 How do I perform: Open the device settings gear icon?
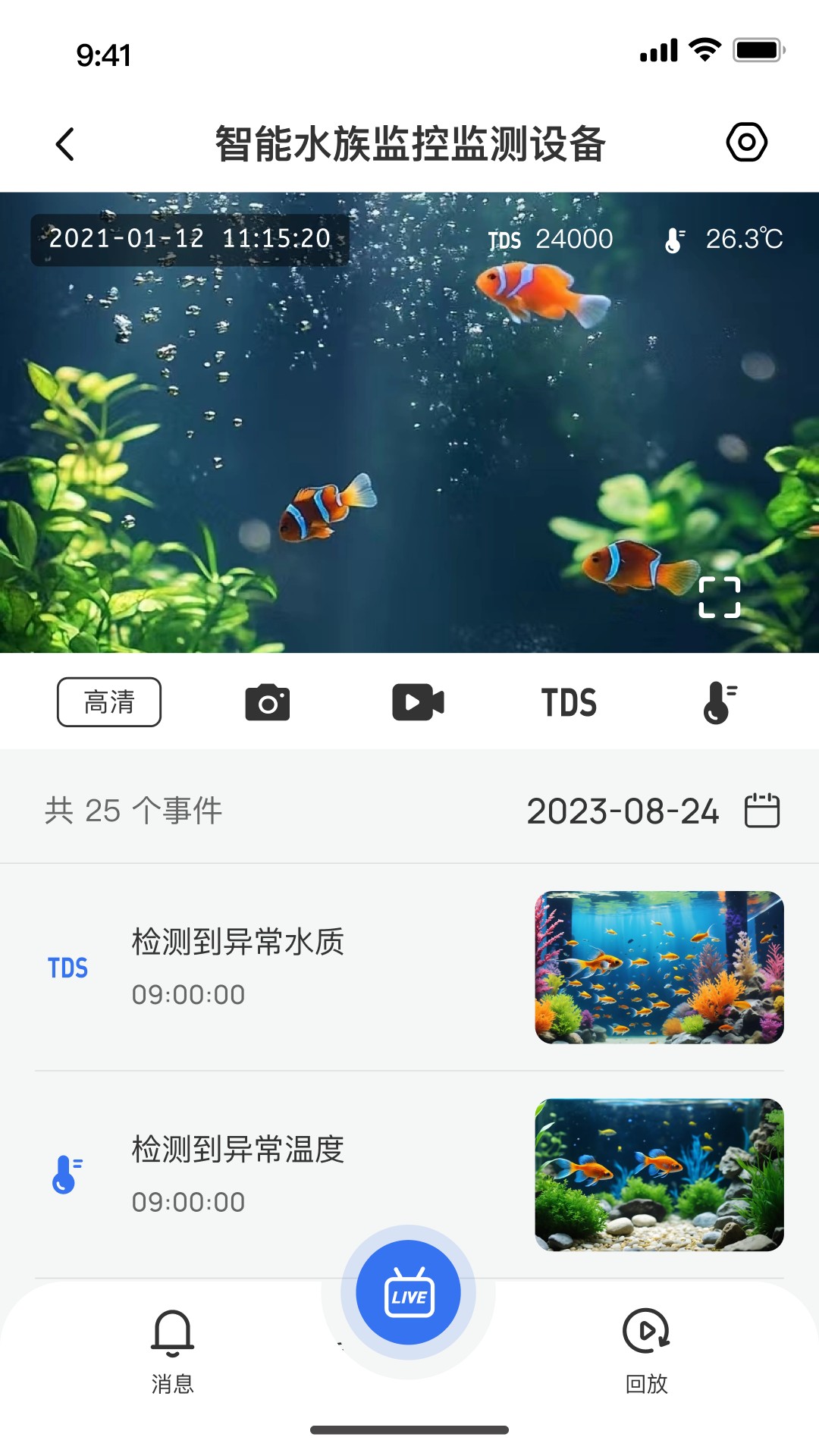coord(746,142)
